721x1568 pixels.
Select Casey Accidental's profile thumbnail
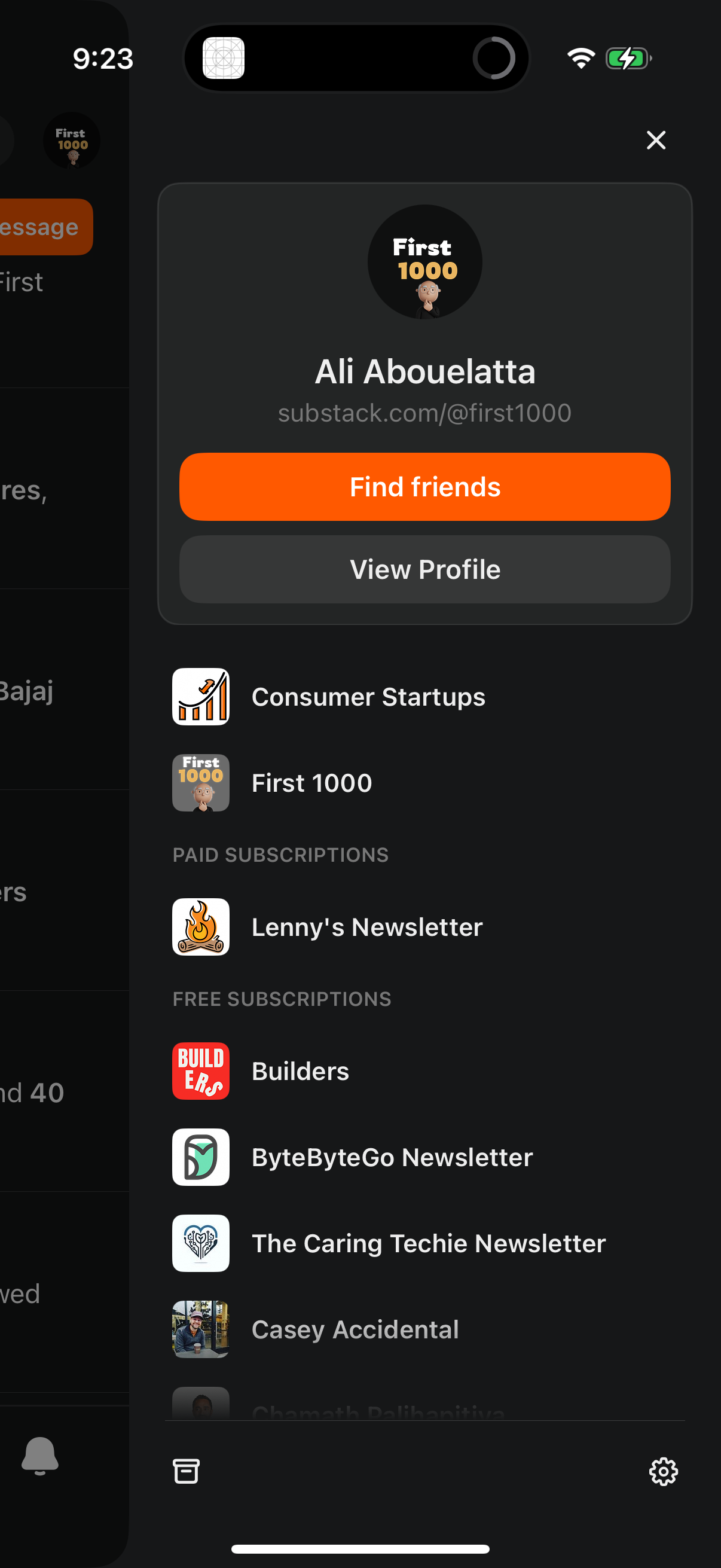(x=201, y=1330)
